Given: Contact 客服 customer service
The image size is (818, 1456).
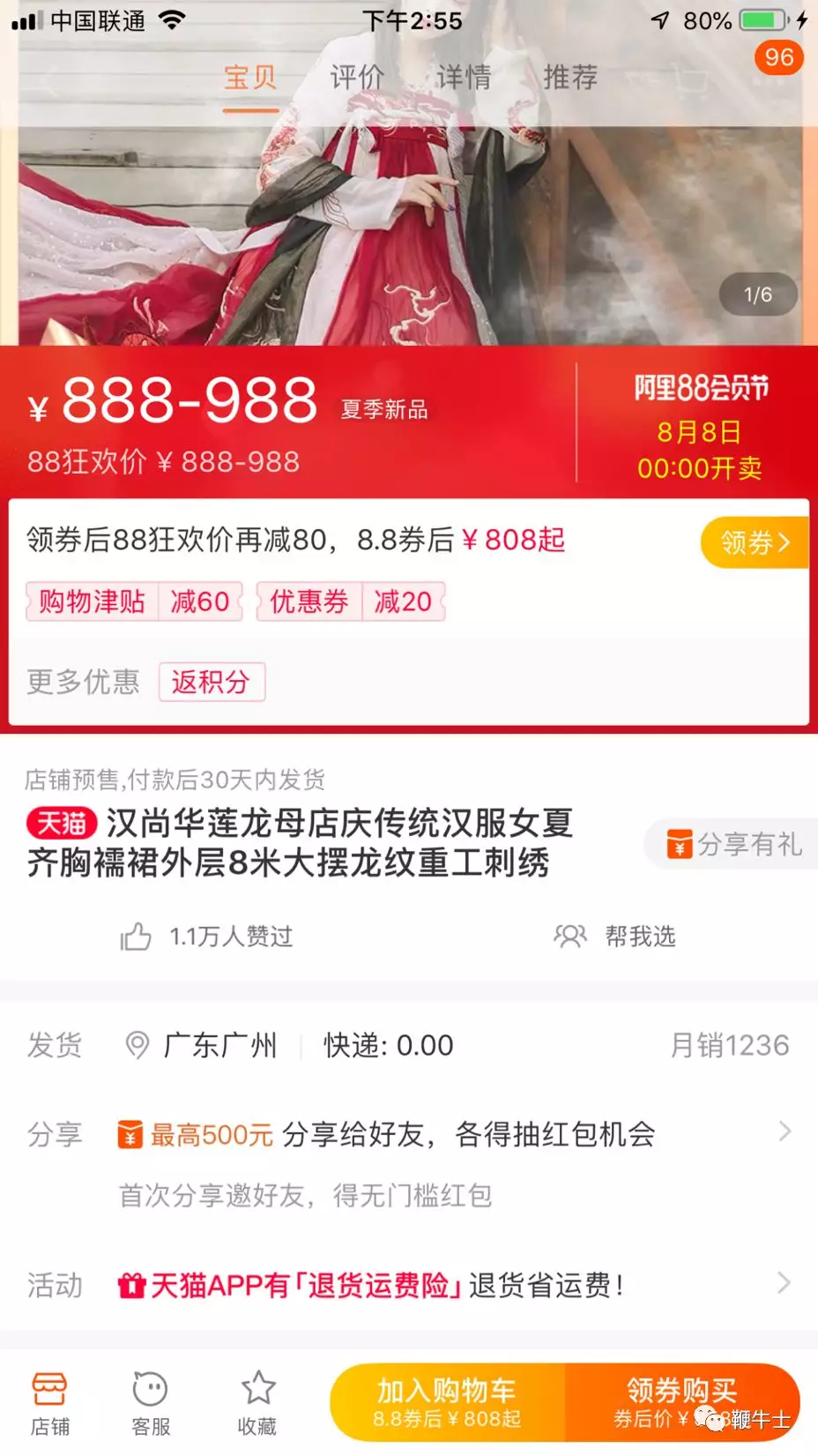Looking at the screenshot, I should pyautogui.click(x=150, y=1403).
